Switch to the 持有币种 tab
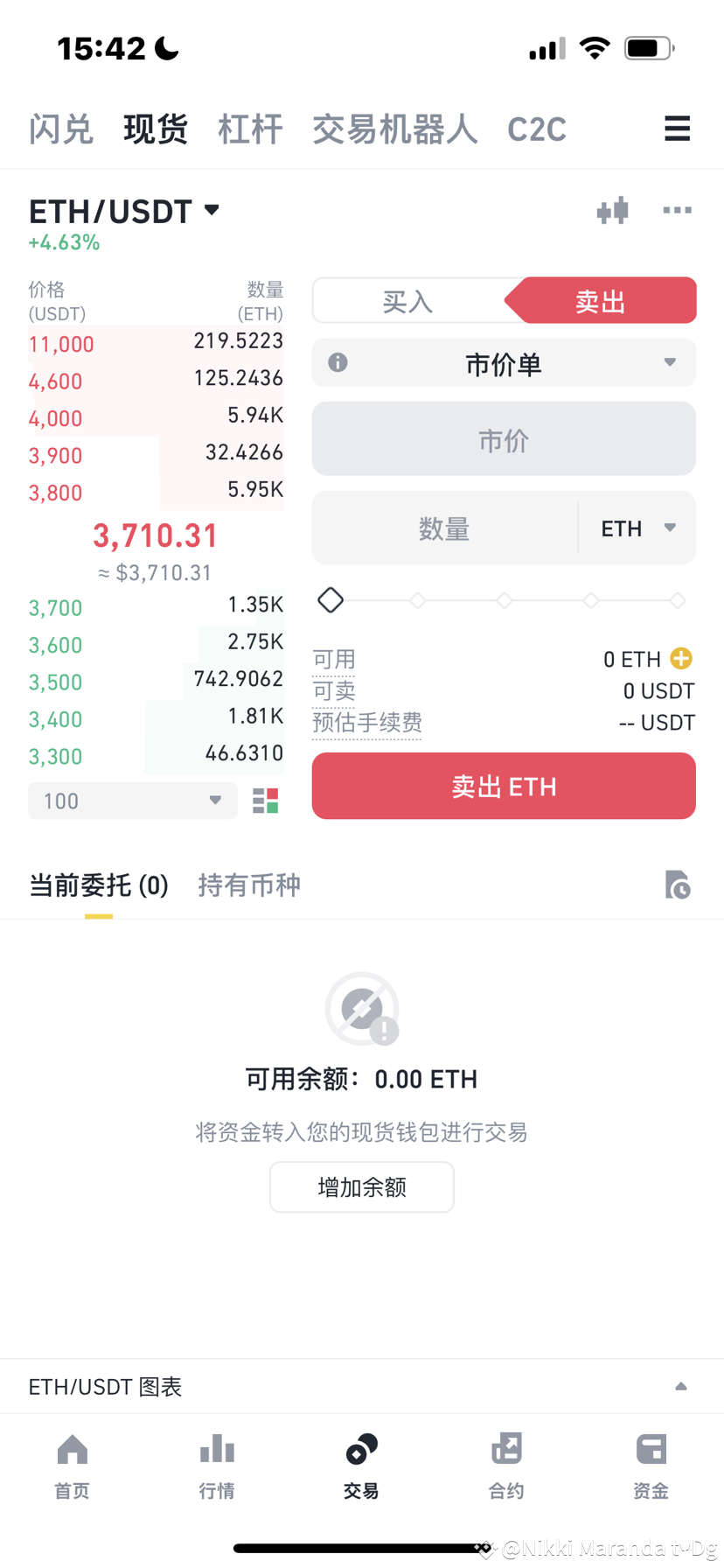This screenshot has width=724, height=1568. [248, 885]
